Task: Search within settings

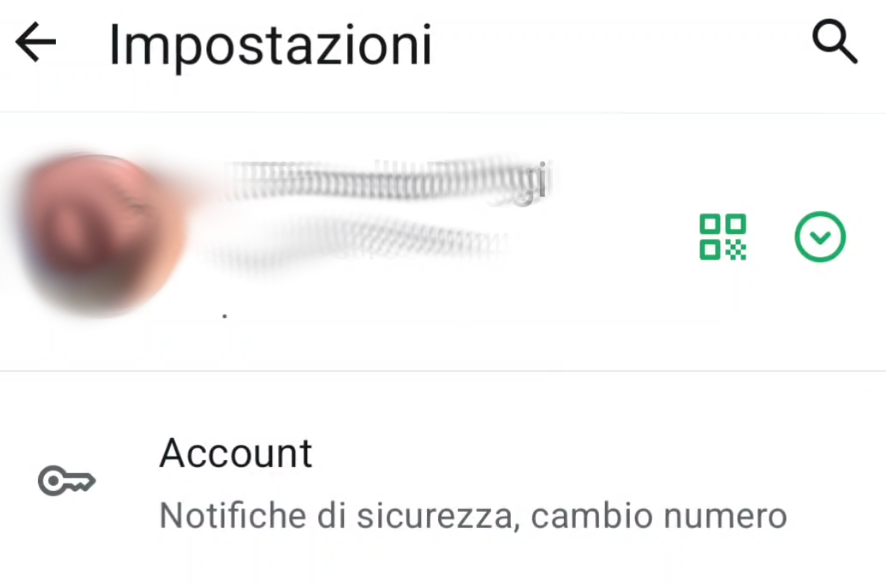Action: (x=833, y=43)
